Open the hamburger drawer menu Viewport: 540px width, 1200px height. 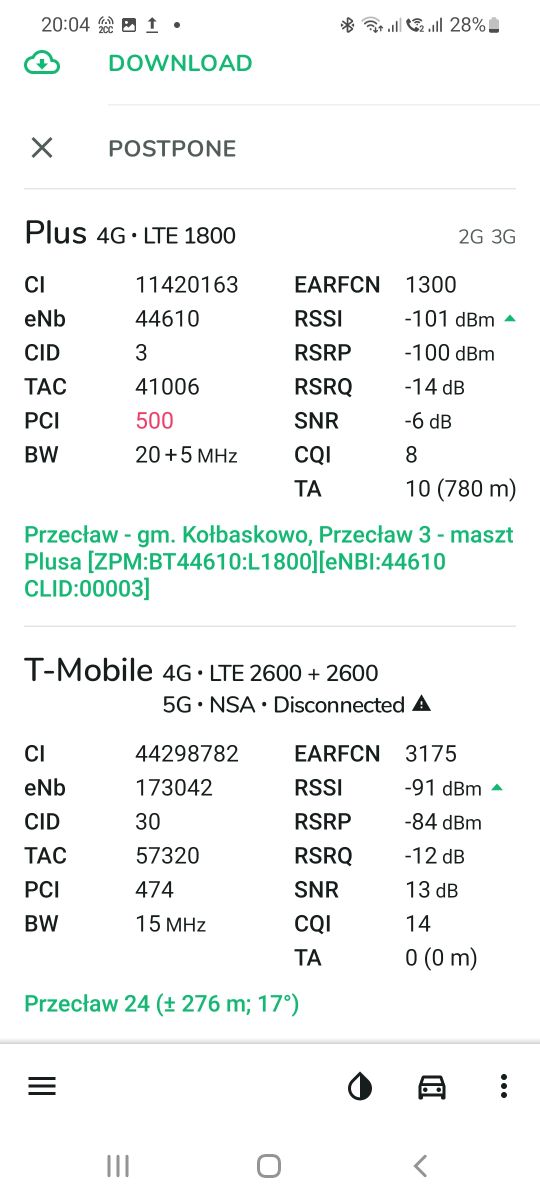(x=42, y=1086)
